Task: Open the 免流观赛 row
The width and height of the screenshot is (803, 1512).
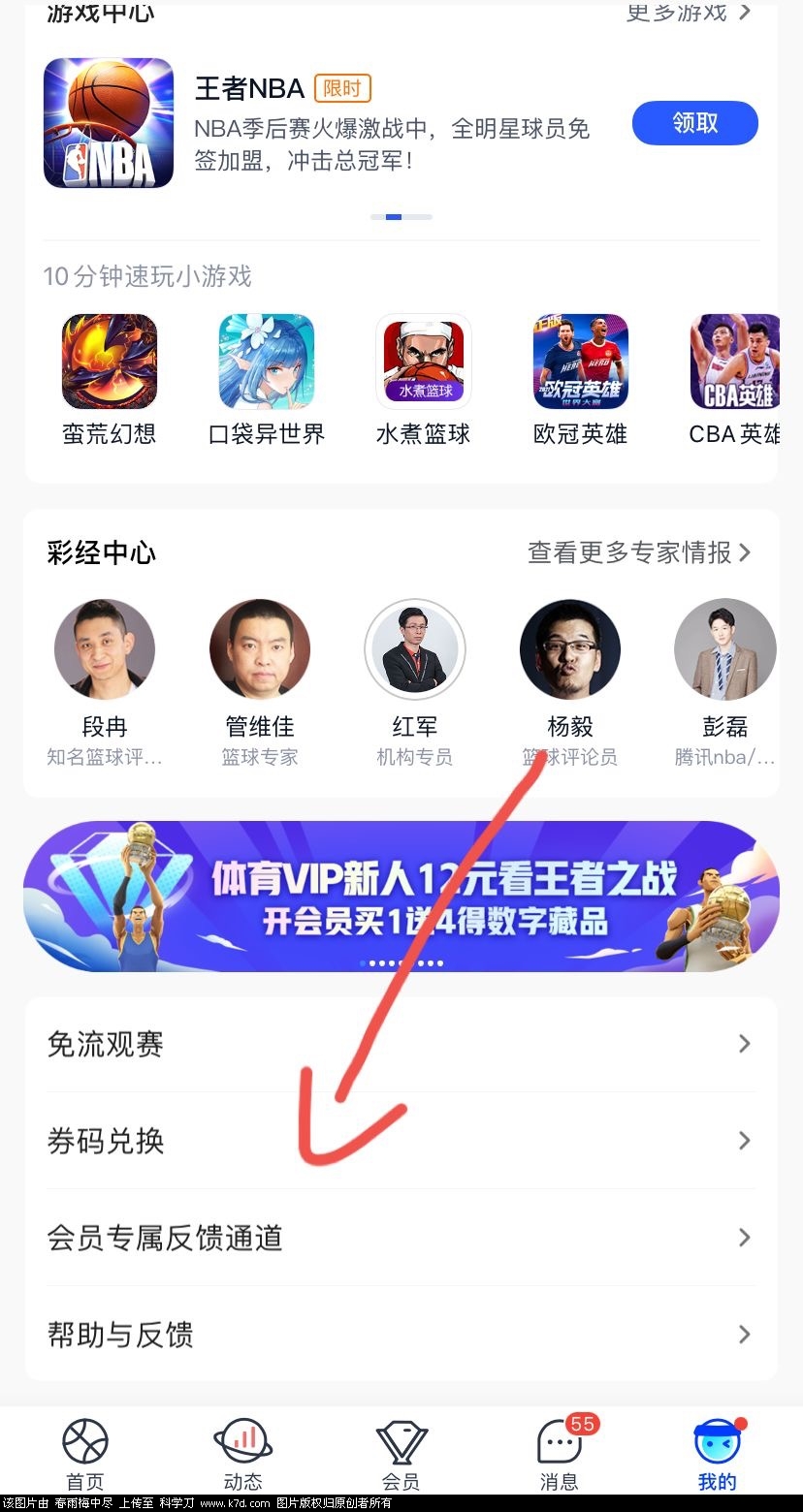Action: [401, 1044]
